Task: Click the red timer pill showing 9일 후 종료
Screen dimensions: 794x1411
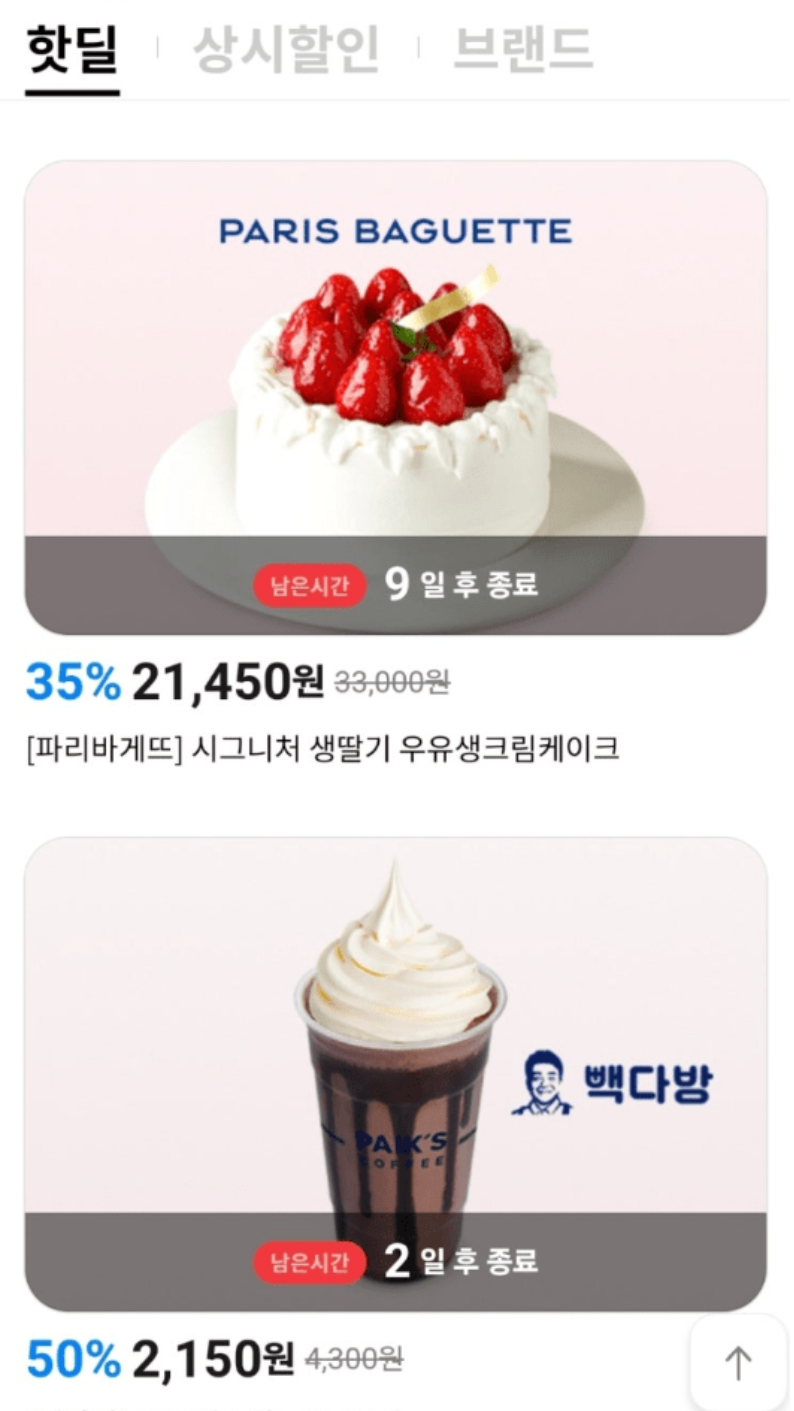Action: (310, 586)
